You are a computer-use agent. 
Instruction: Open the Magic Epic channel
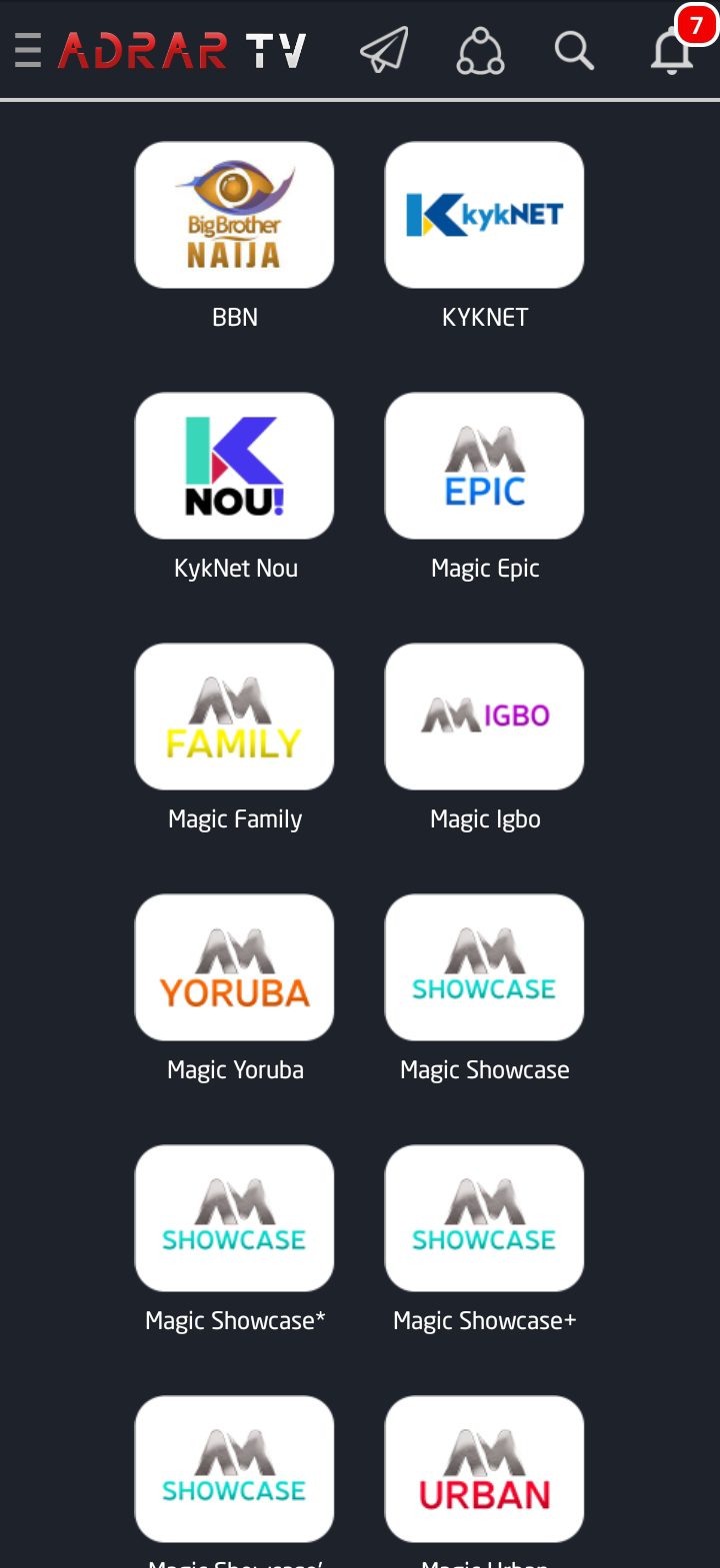point(484,465)
